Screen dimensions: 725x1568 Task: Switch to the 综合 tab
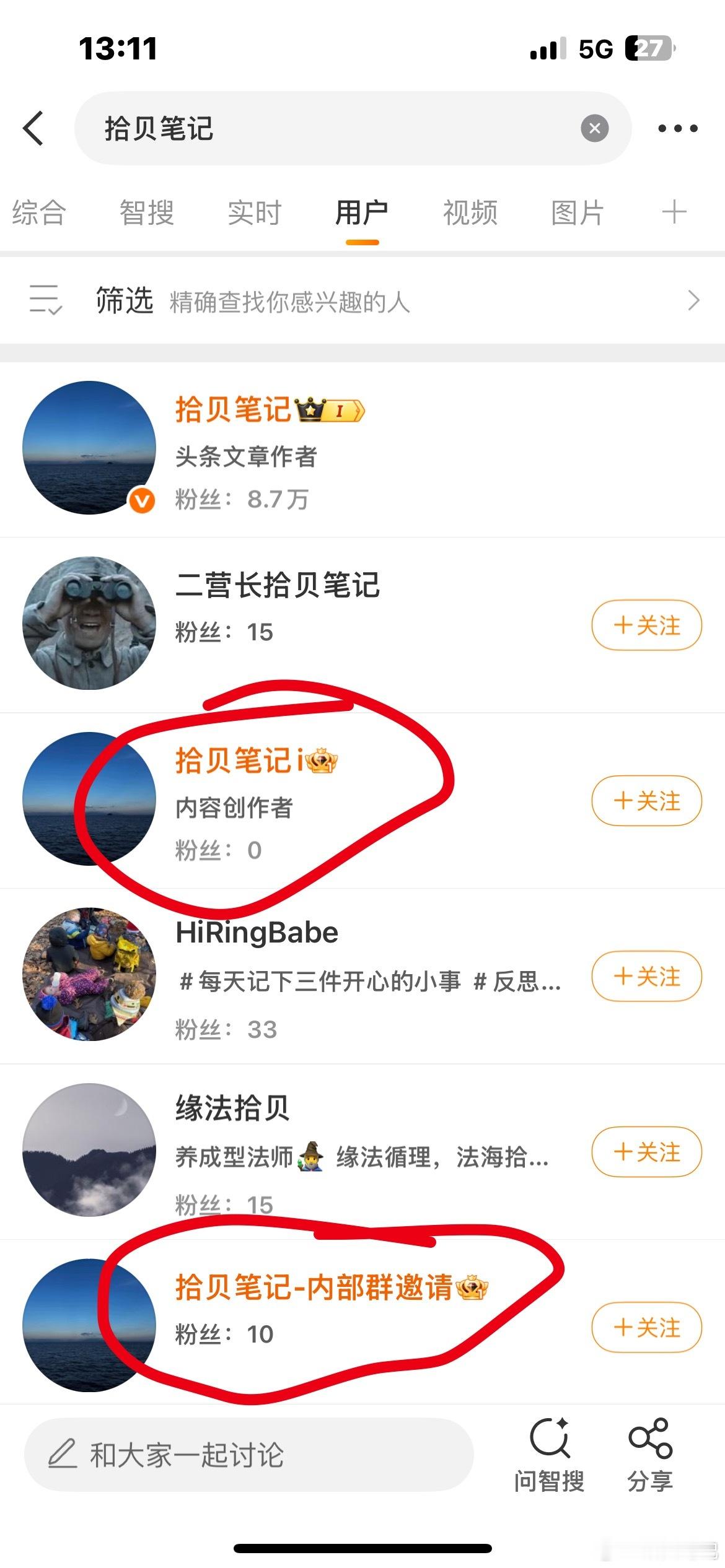pos(38,213)
